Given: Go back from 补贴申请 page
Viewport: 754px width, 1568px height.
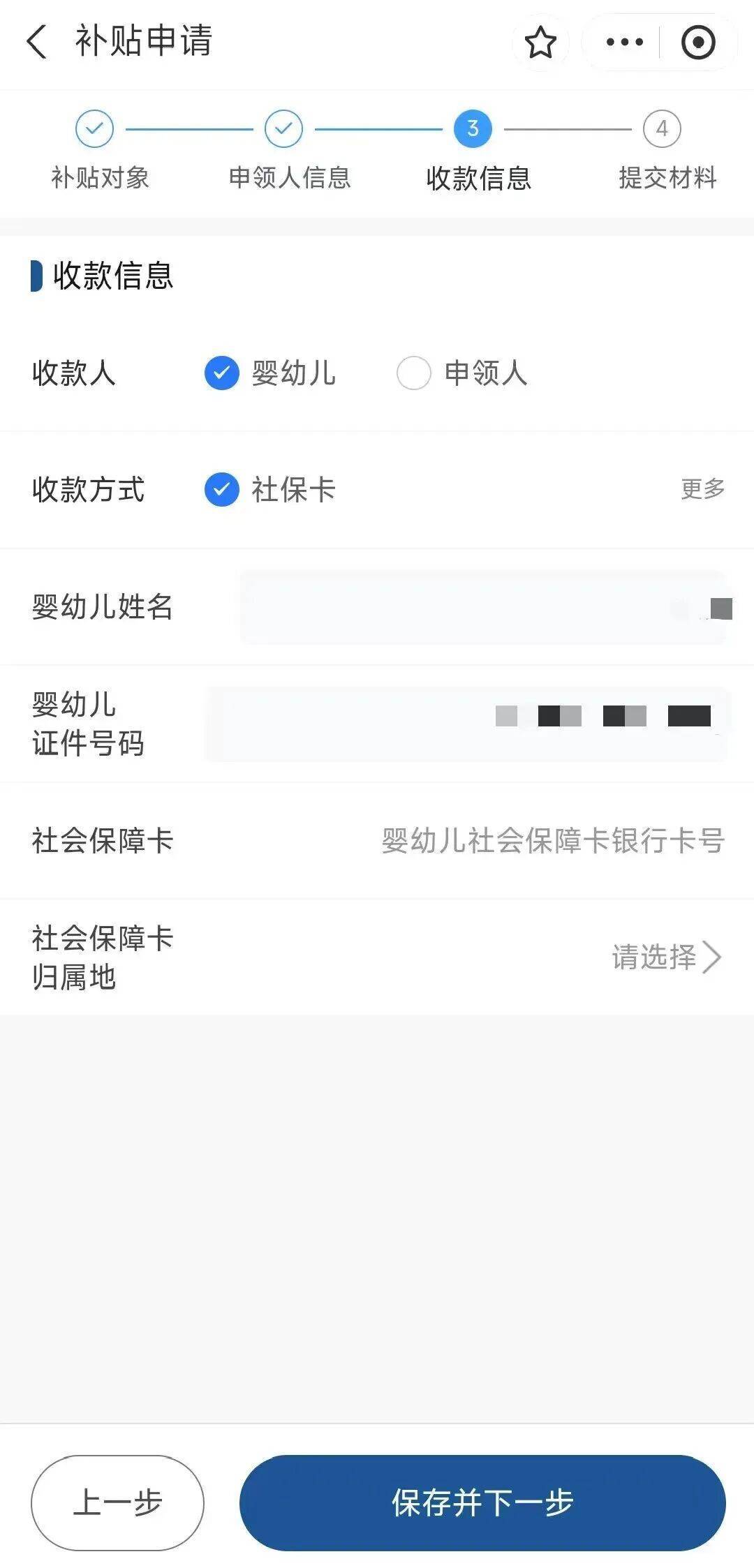Looking at the screenshot, I should 36,42.
